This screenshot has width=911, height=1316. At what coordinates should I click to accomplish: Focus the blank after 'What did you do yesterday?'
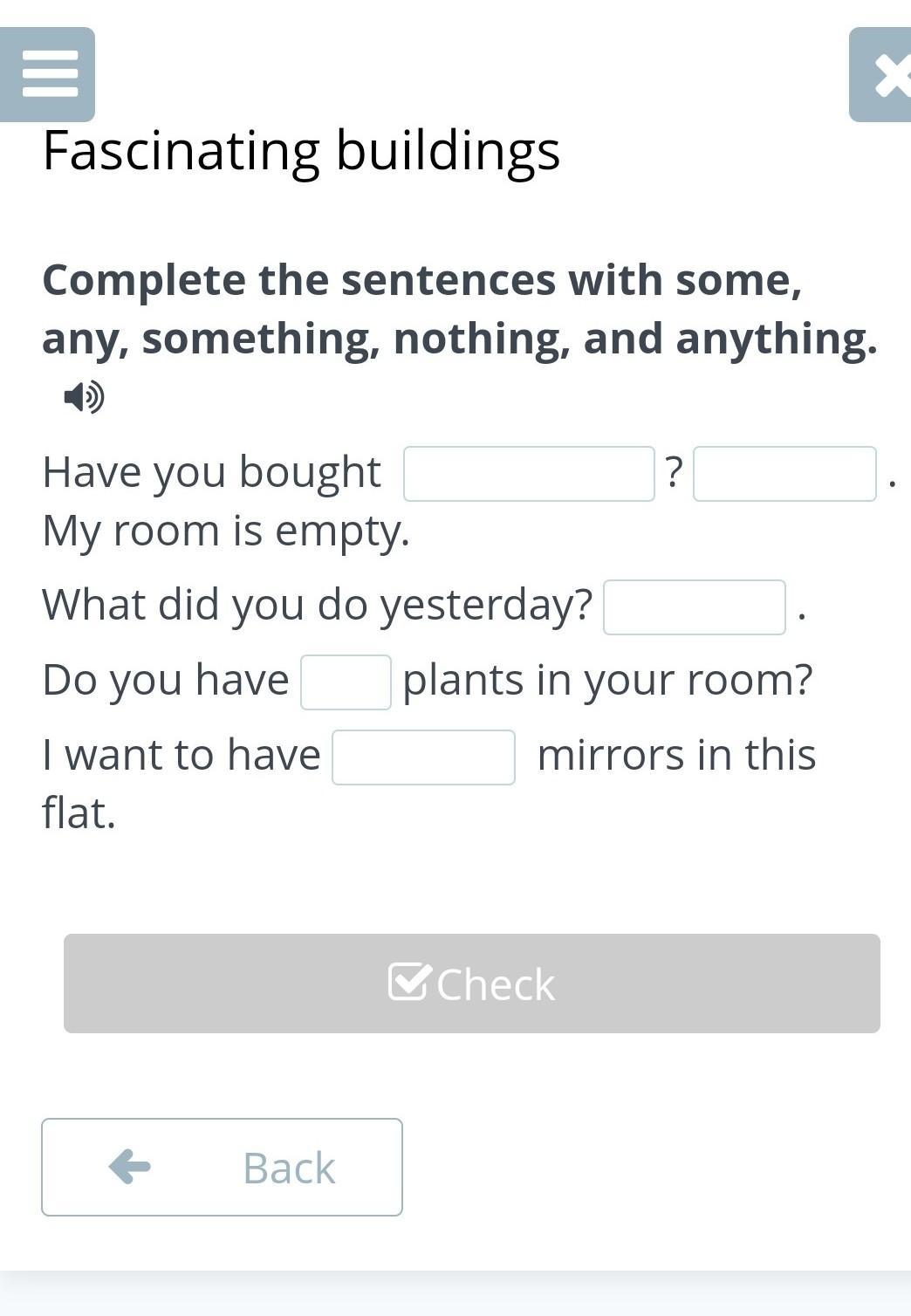coord(694,607)
